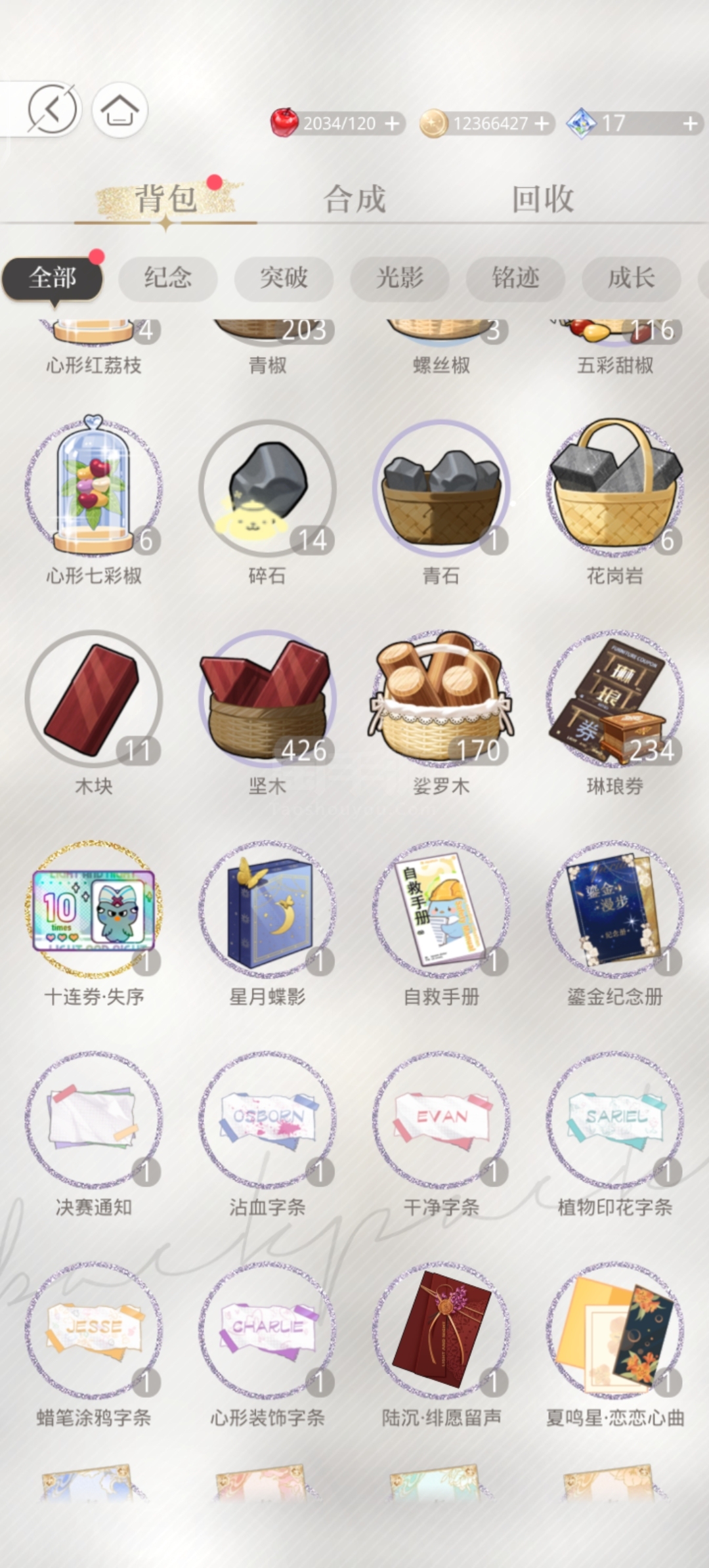Open 陆沉·绯愿留声 item
This screenshot has width=709, height=1568.
[441, 1330]
